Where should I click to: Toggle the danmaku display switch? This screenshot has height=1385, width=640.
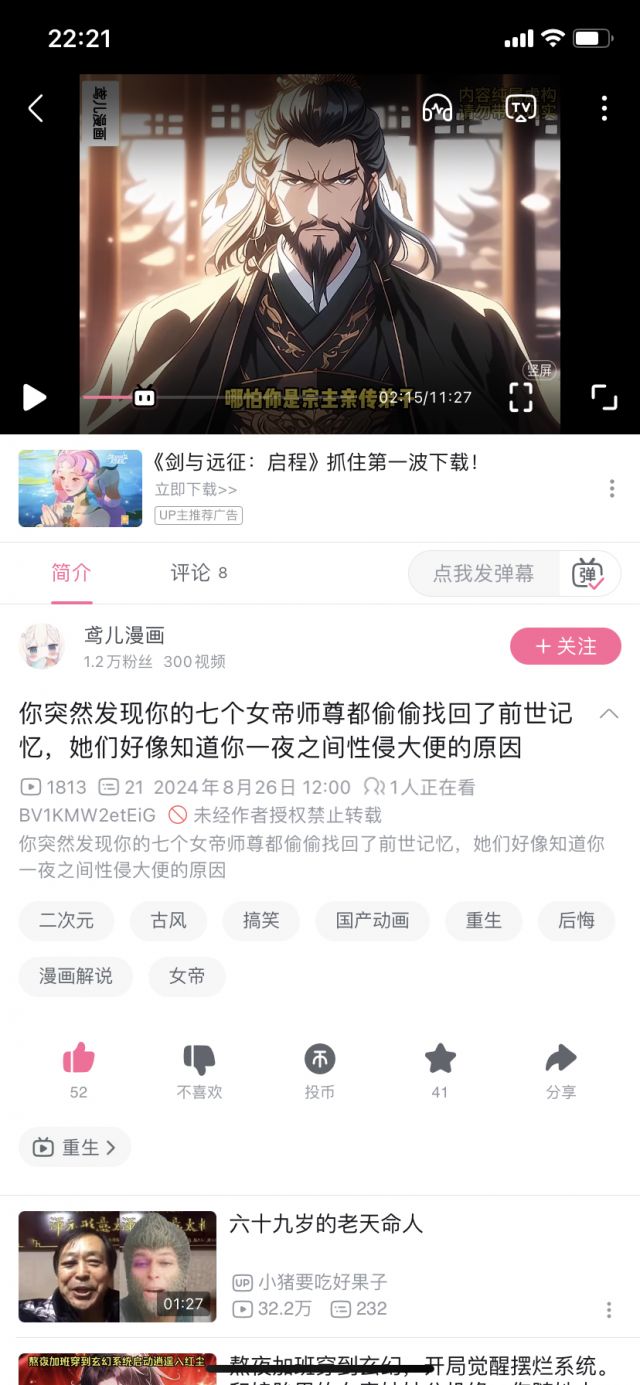coord(588,574)
